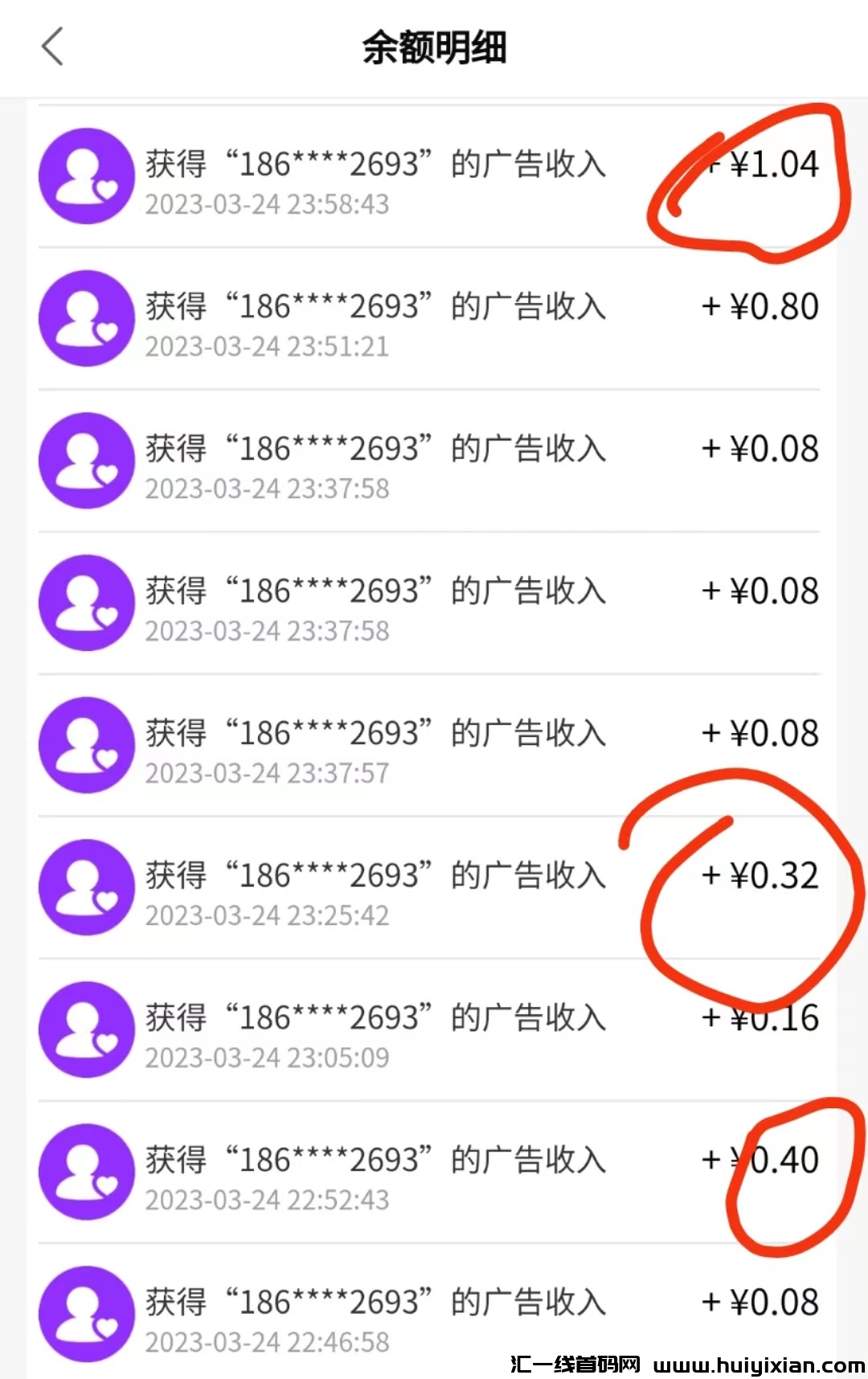Click the avatar icon on the ¥1.04 entry
Viewport: 868px width, 1379px height.
tap(86, 177)
